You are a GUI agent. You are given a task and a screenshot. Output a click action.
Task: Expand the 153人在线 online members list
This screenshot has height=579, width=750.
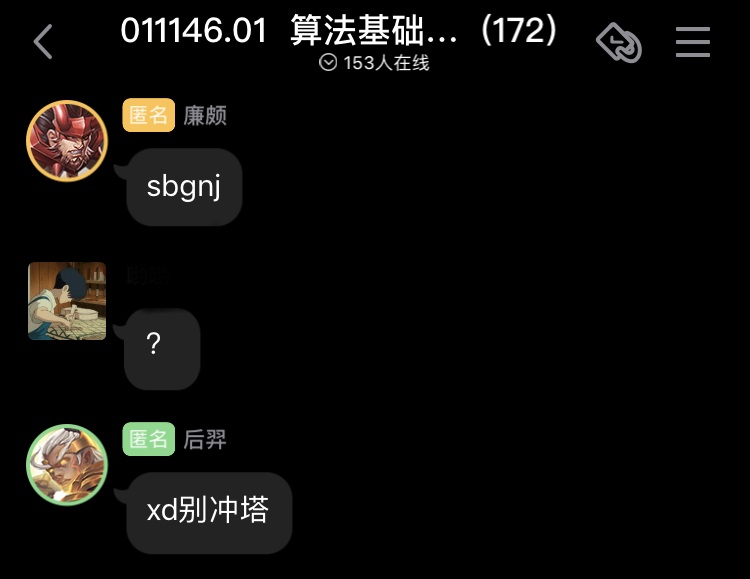point(373,63)
